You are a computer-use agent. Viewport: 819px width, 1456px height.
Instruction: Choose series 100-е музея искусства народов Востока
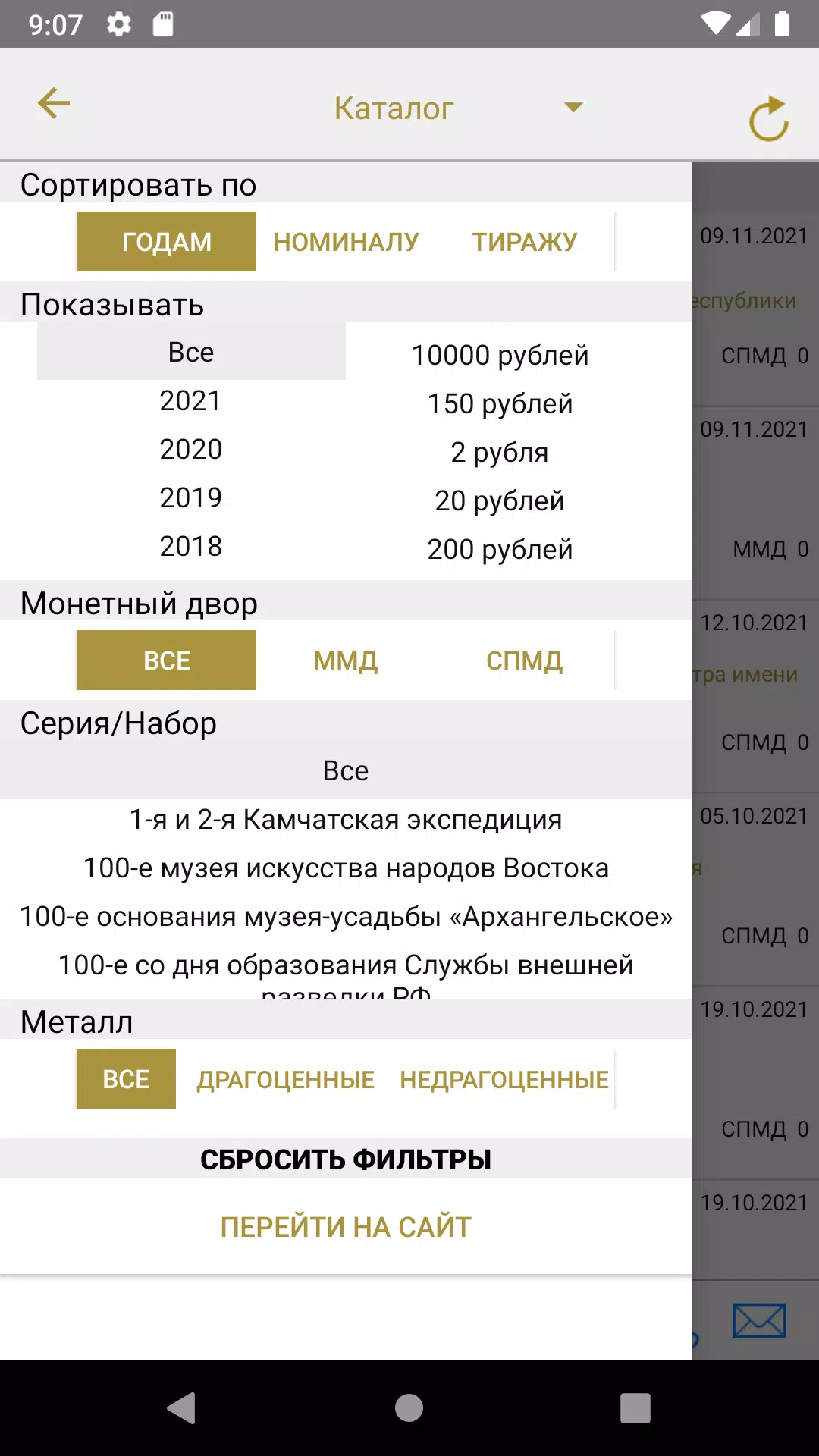[346, 868]
